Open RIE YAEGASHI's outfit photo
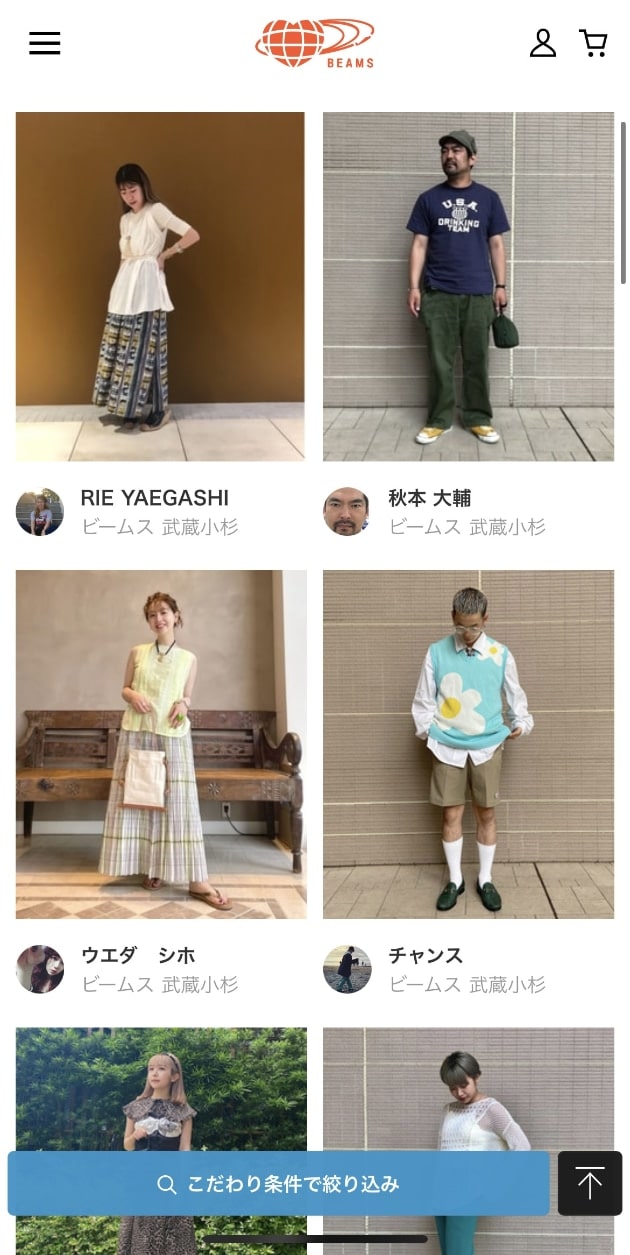This screenshot has height=1255, width=630. [160, 286]
